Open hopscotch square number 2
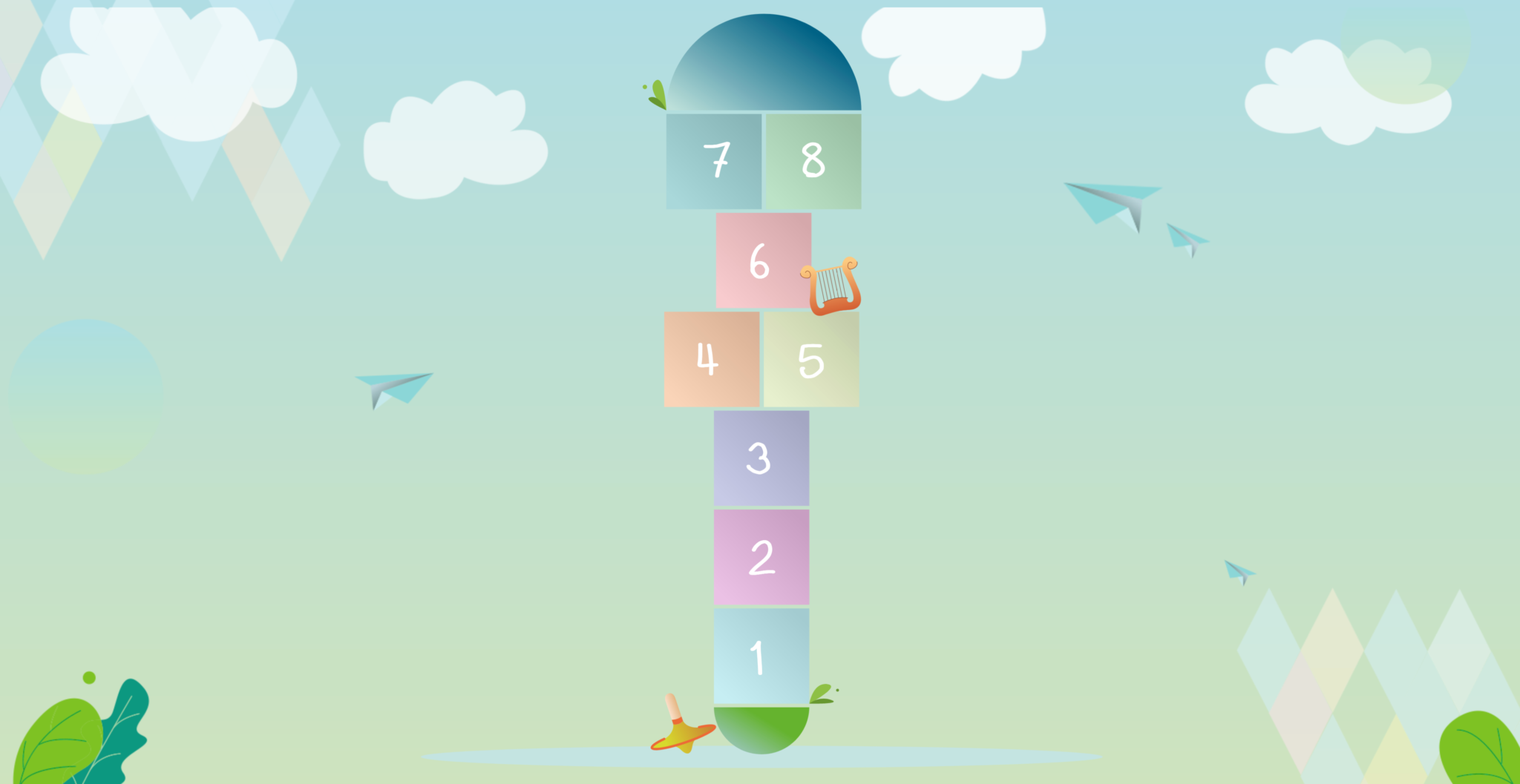Image resolution: width=1520 pixels, height=784 pixels. [761, 556]
